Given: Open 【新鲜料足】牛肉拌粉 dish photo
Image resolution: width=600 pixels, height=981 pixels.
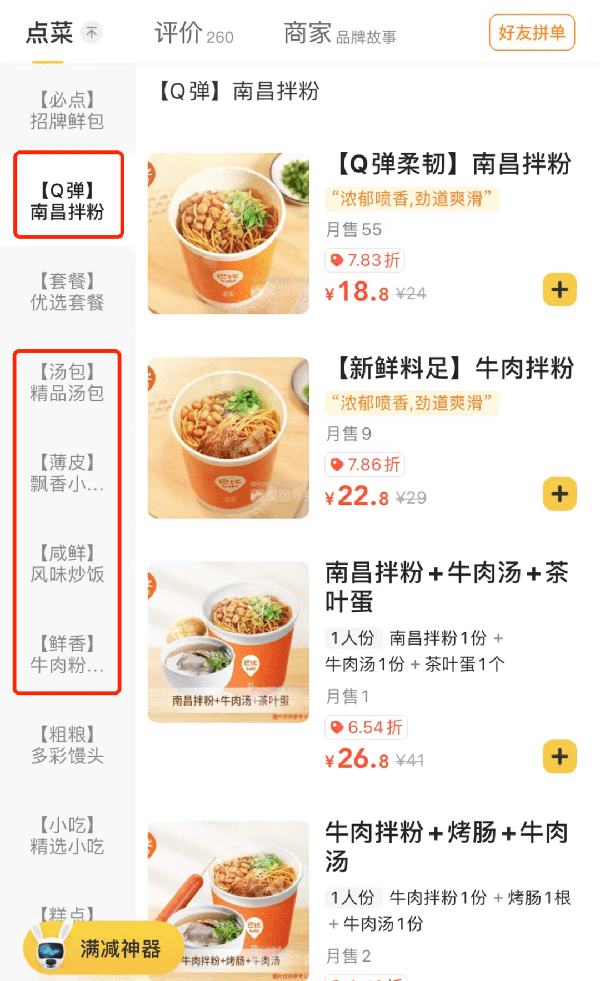Looking at the screenshot, I should click(228, 438).
